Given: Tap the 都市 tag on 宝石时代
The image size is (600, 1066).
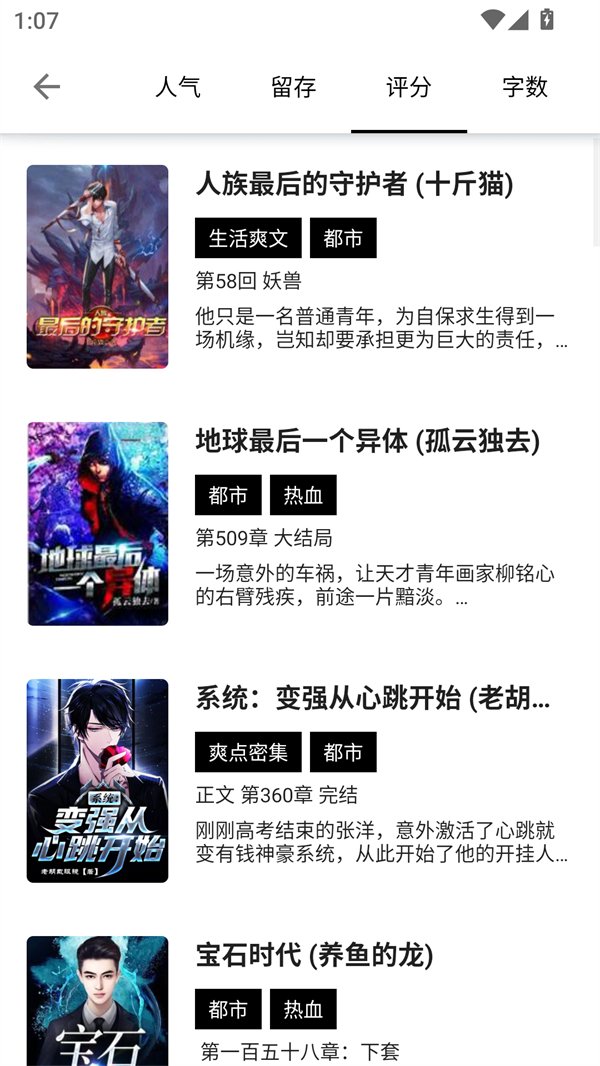Looking at the screenshot, I should [228, 1009].
